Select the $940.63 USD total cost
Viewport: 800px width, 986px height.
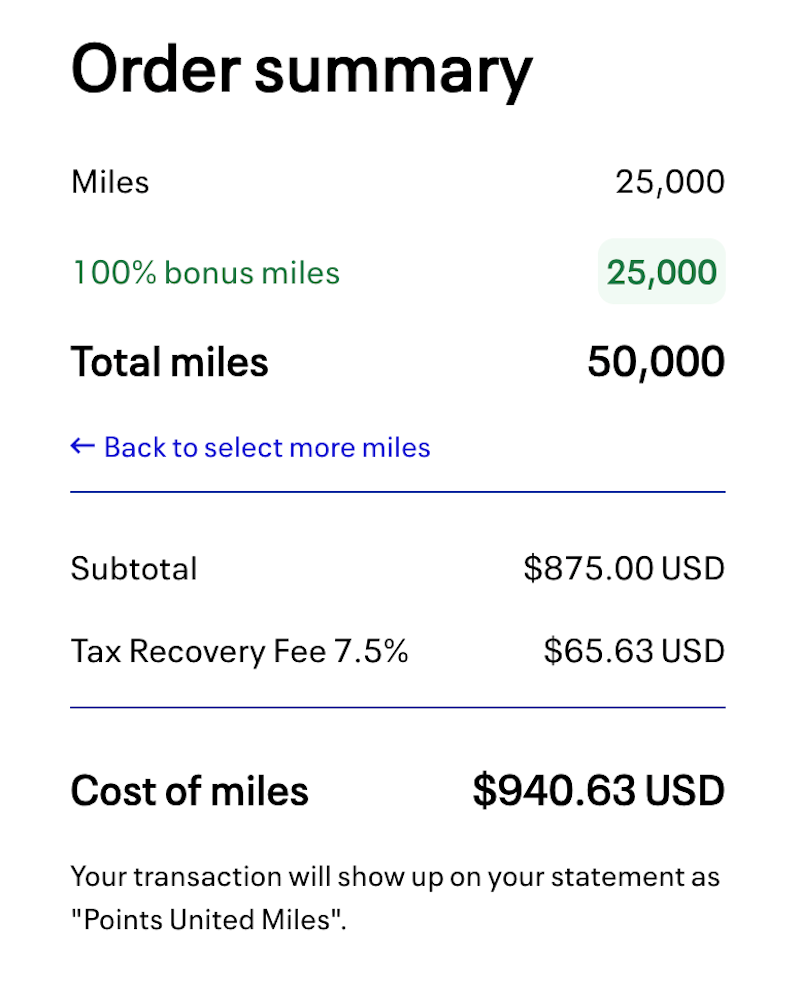(598, 790)
